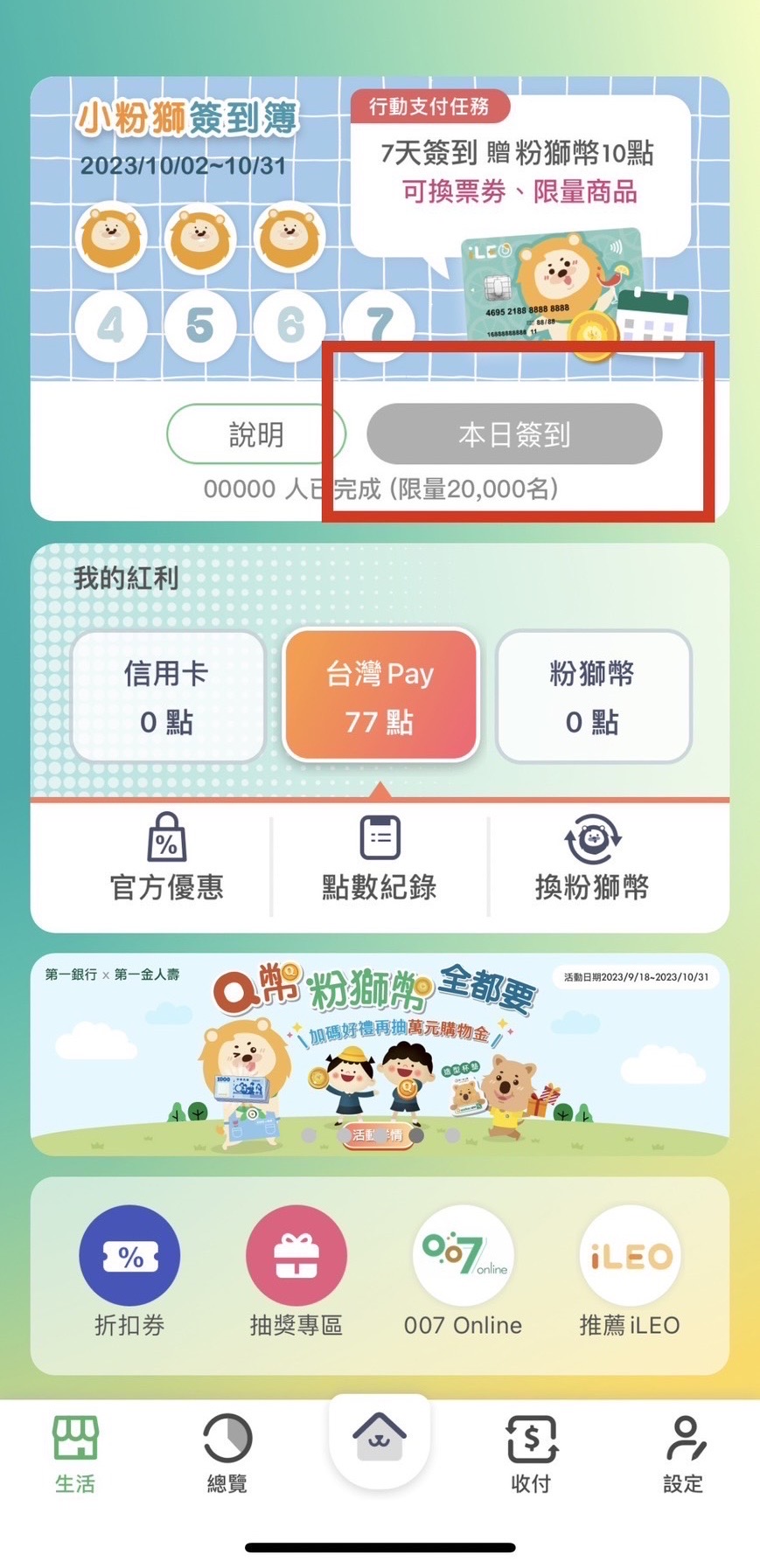The height and width of the screenshot is (1568, 760).
Task: Select the 台灣 Pay points card
Action: 380,696
